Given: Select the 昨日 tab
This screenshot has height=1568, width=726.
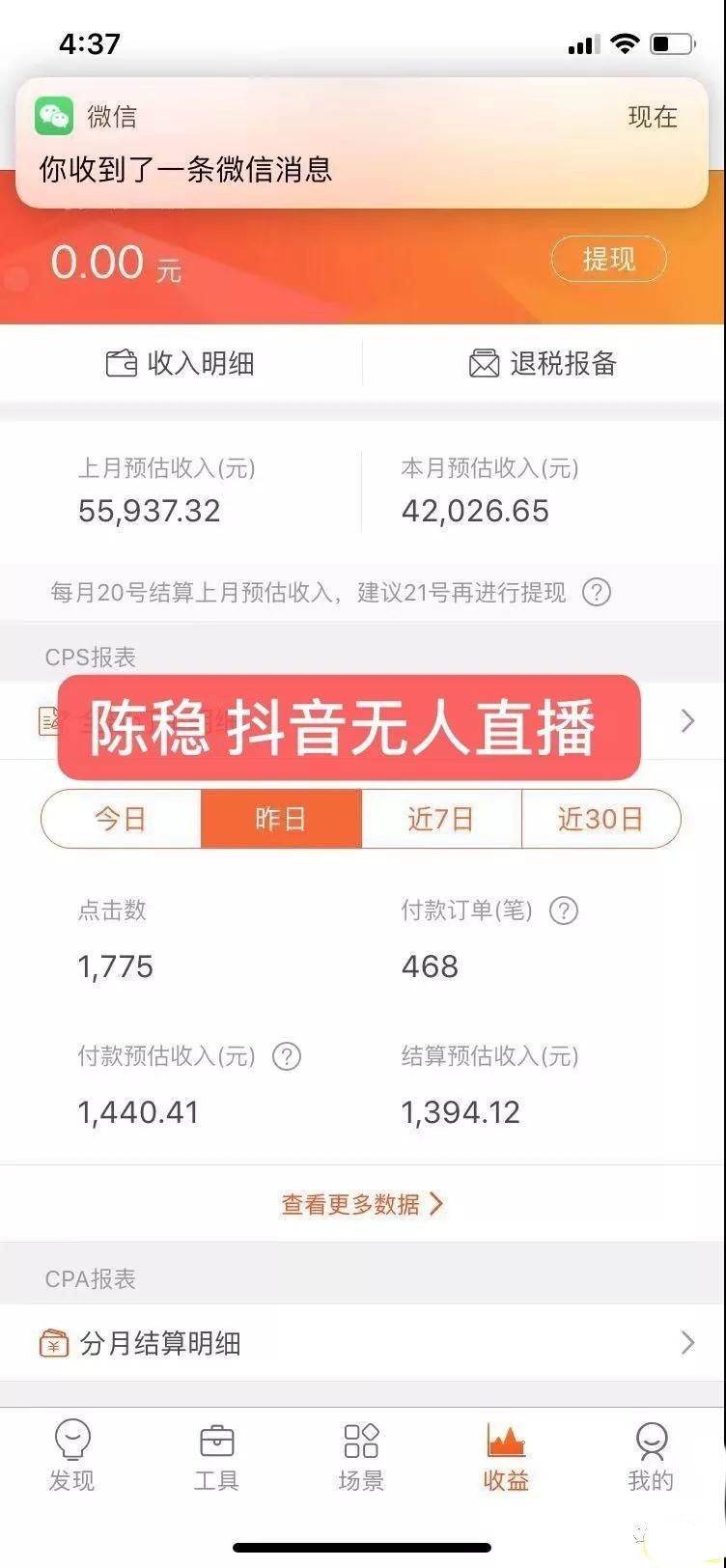Looking at the screenshot, I should (x=281, y=819).
